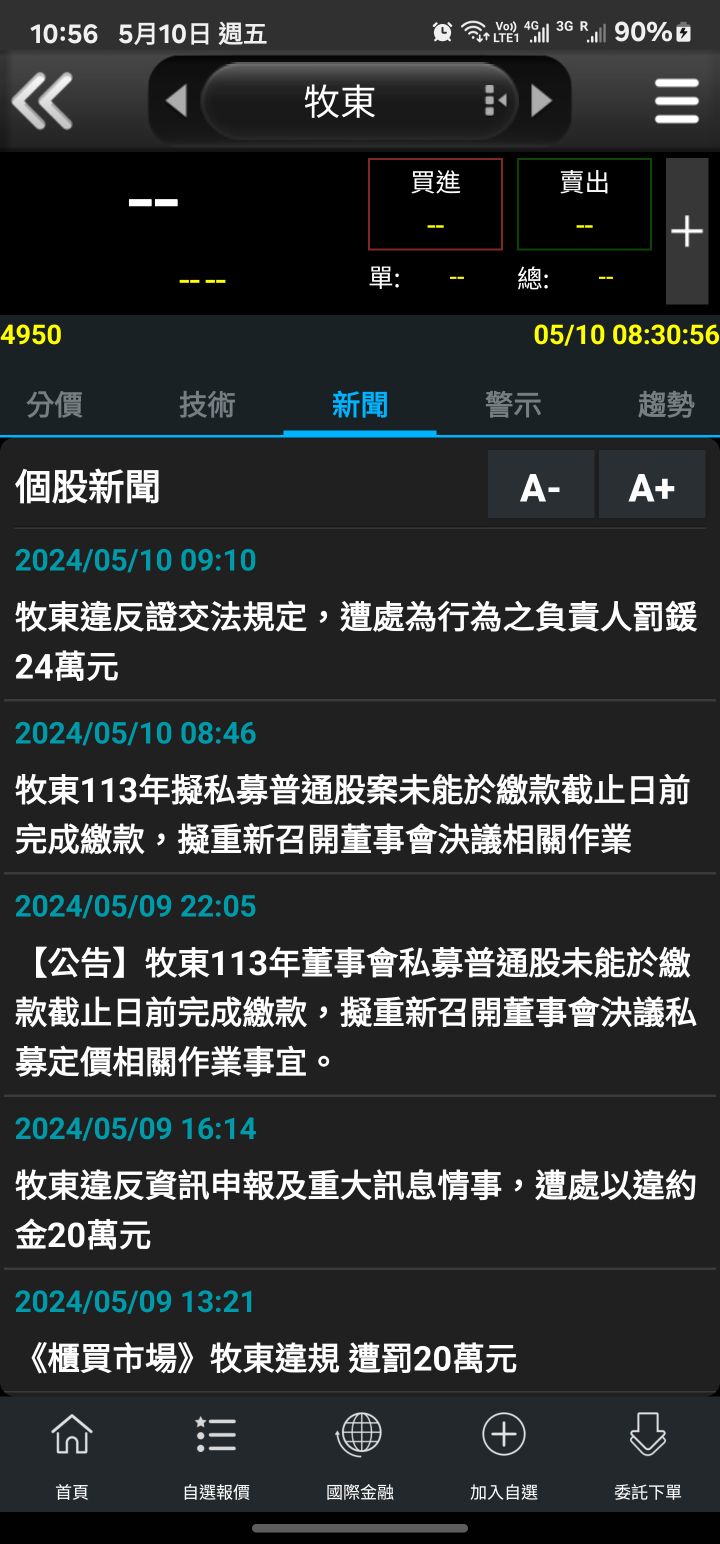This screenshot has width=720, height=1544.
Task: Open the 警示 alerts tab
Action: [513, 405]
